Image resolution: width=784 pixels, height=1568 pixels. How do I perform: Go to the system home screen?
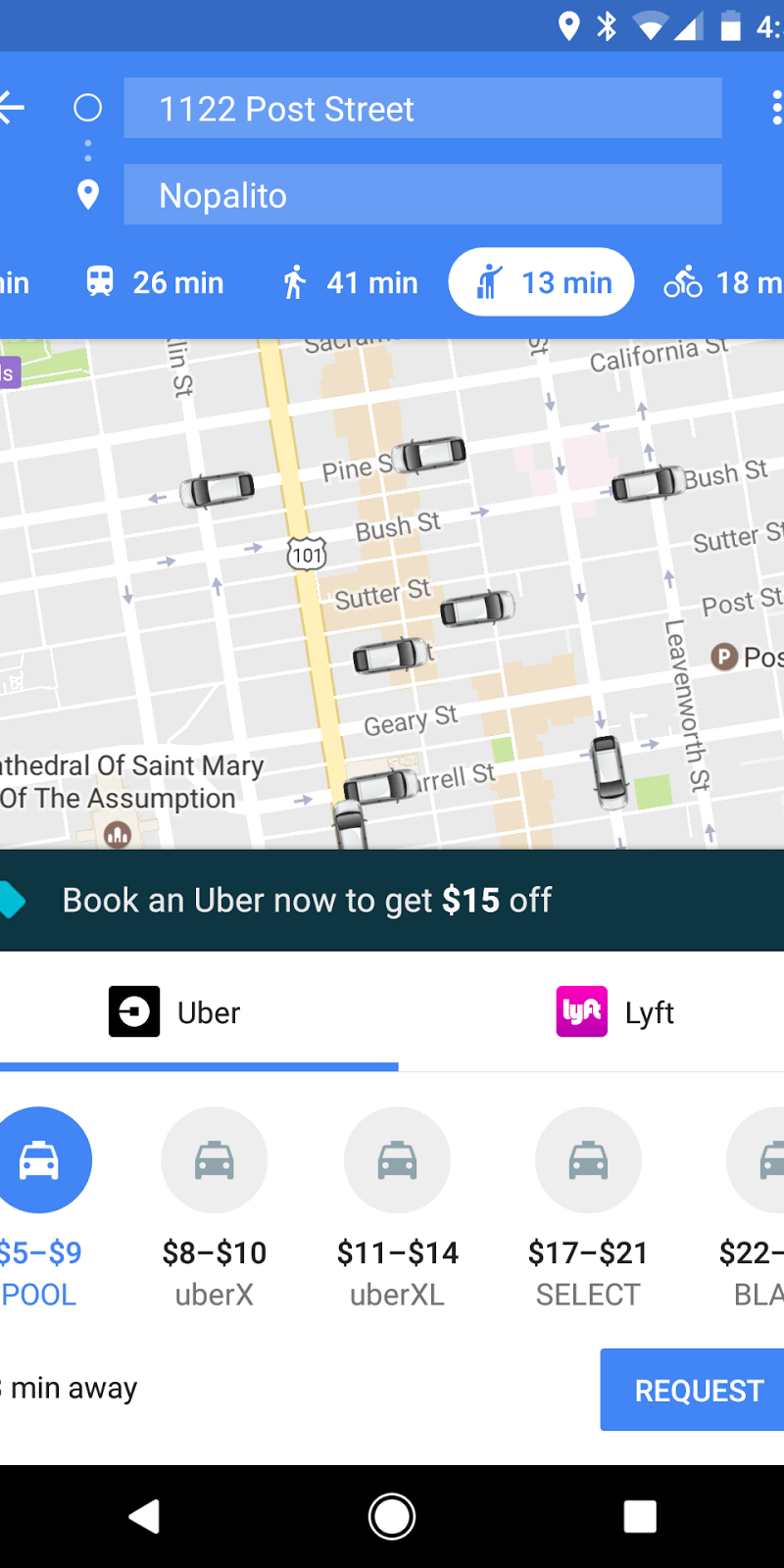392,1516
